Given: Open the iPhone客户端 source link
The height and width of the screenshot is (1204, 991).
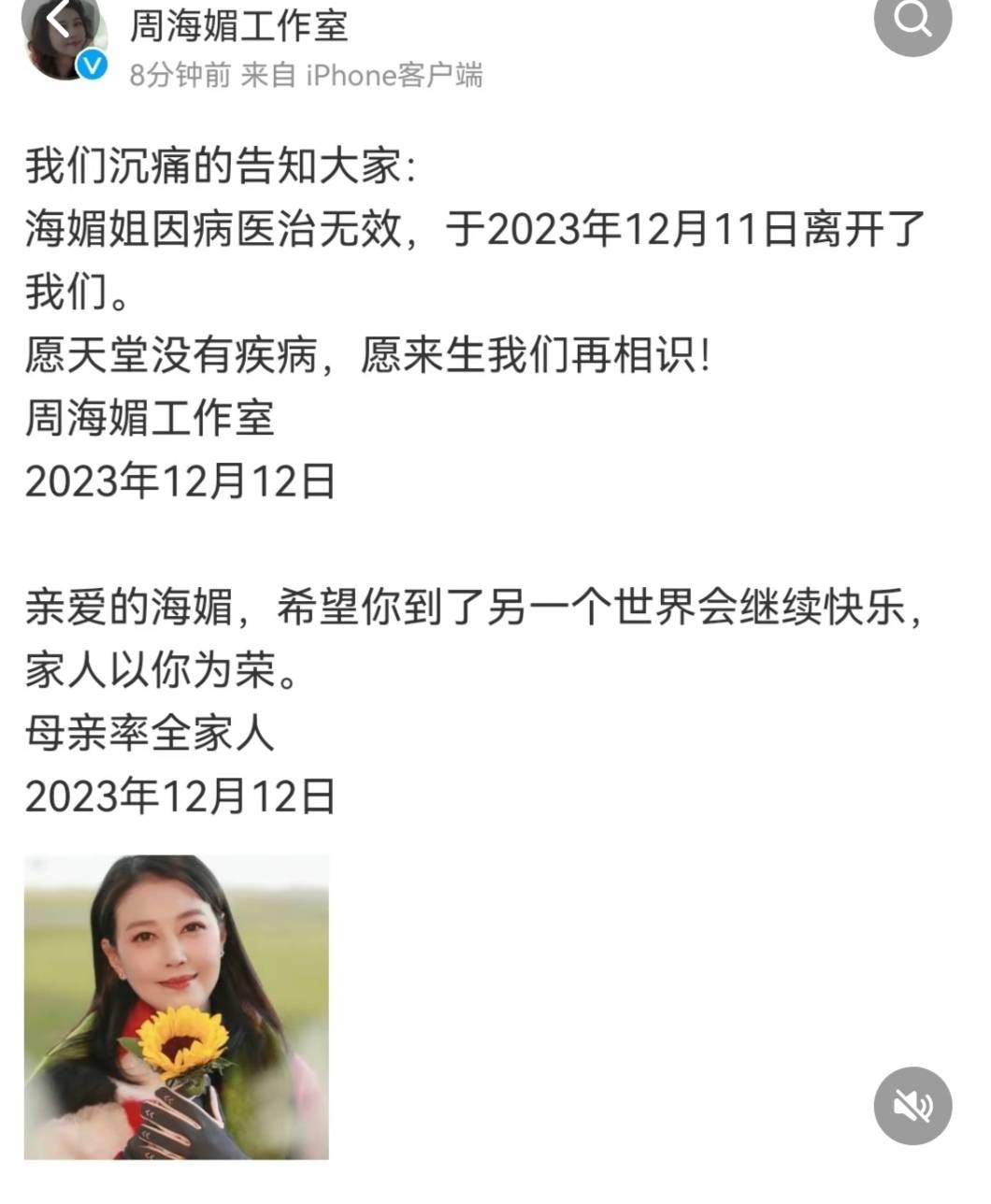Looking at the screenshot, I should pos(391,77).
